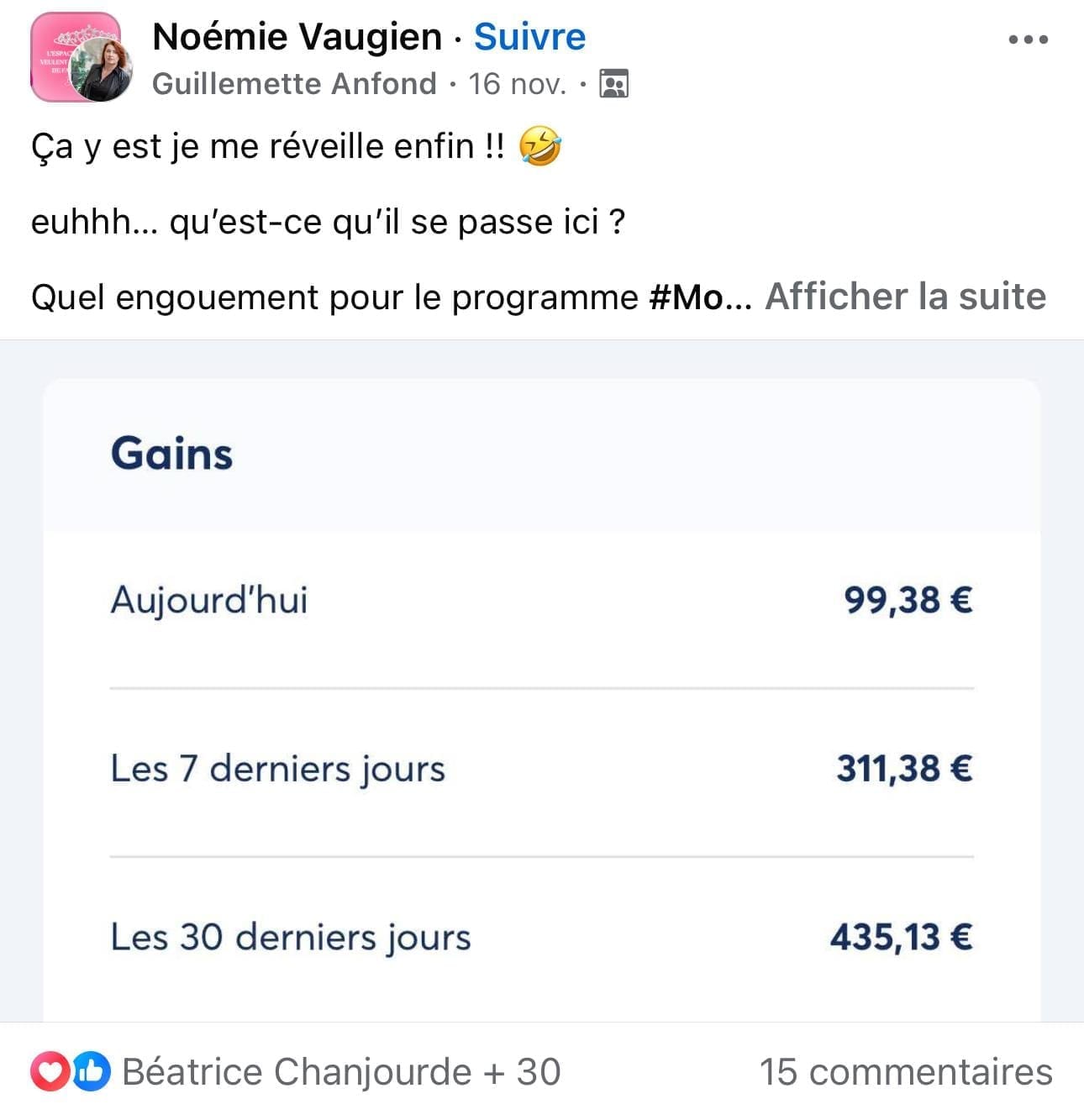Open the Guillemette Anfond group link
Viewport: 1084px width, 1120px height.
[294, 84]
